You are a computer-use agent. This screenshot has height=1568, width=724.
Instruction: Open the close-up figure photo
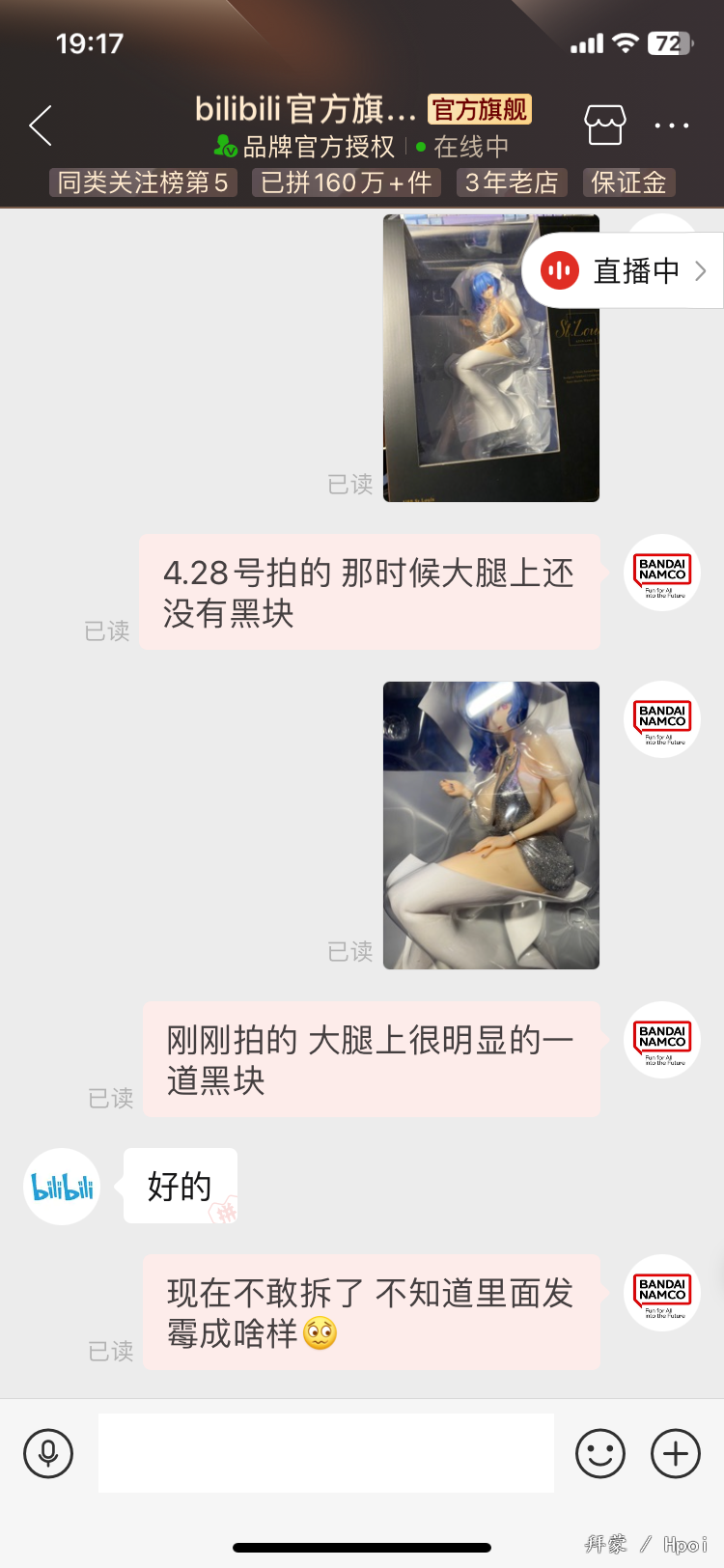point(490,826)
